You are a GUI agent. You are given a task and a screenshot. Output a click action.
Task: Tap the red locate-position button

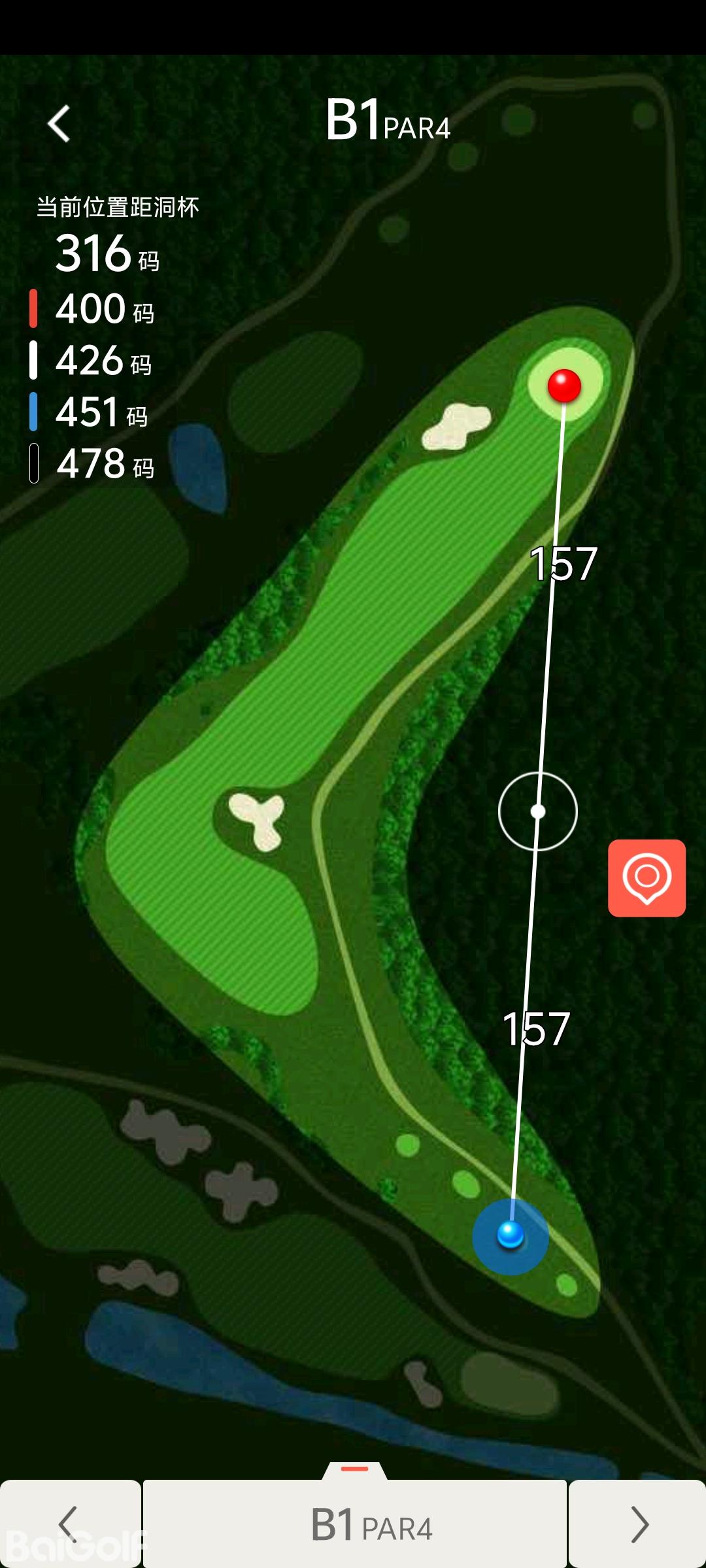647,877
